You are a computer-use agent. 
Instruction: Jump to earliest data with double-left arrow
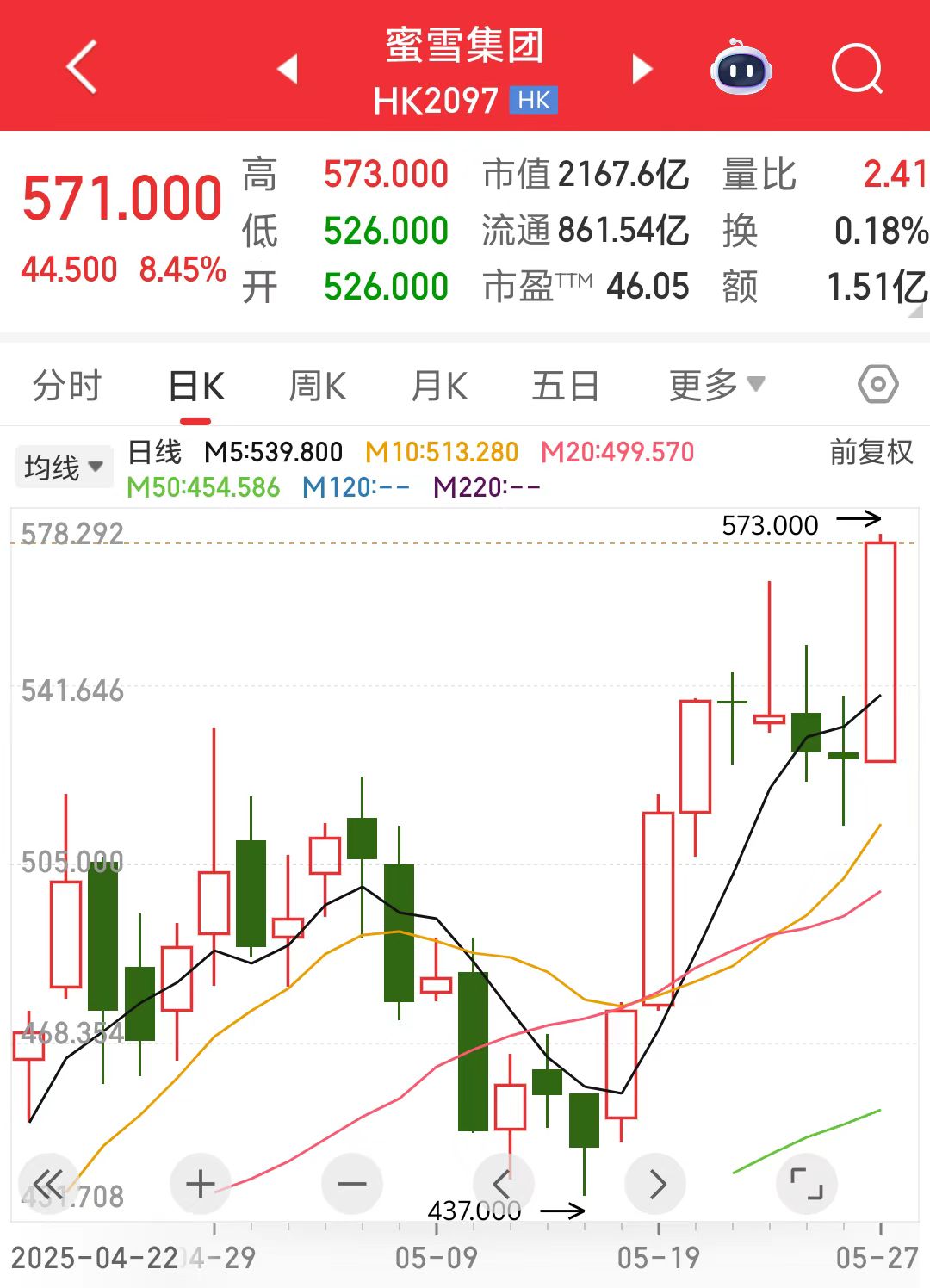click(x=49, y=1183)
